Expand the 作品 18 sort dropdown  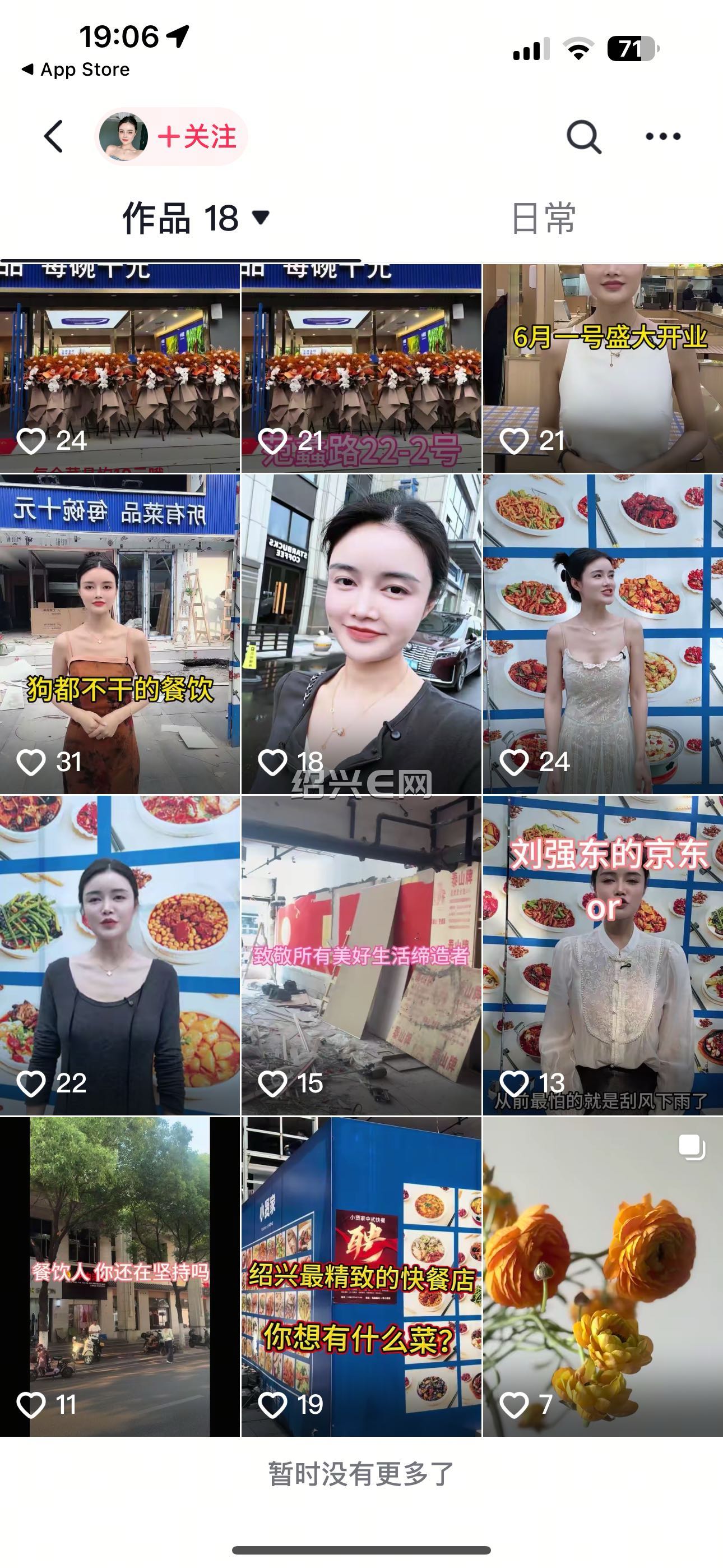196,218
